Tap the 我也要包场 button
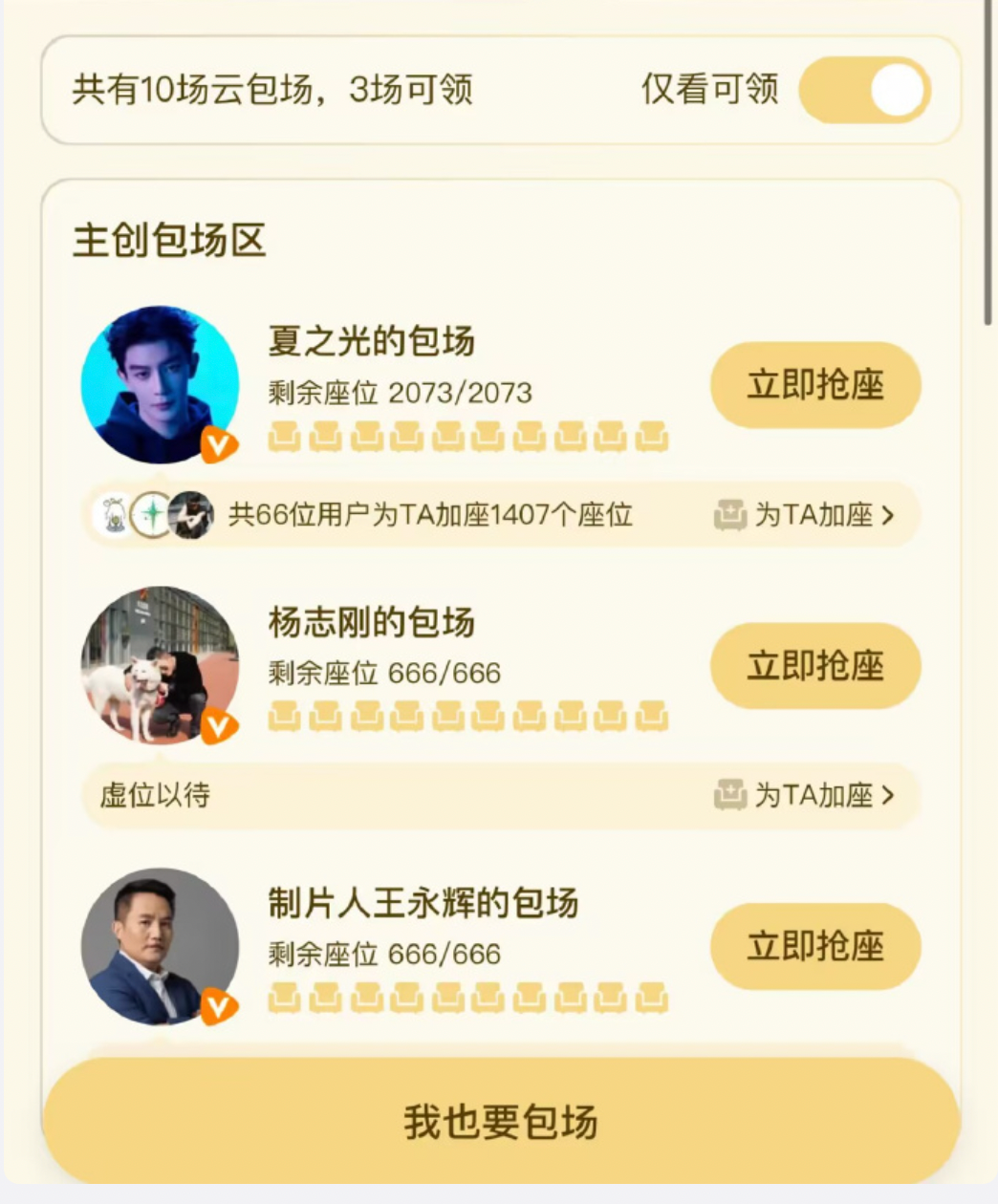998x1204 pixels. [x=500, y=1122]
